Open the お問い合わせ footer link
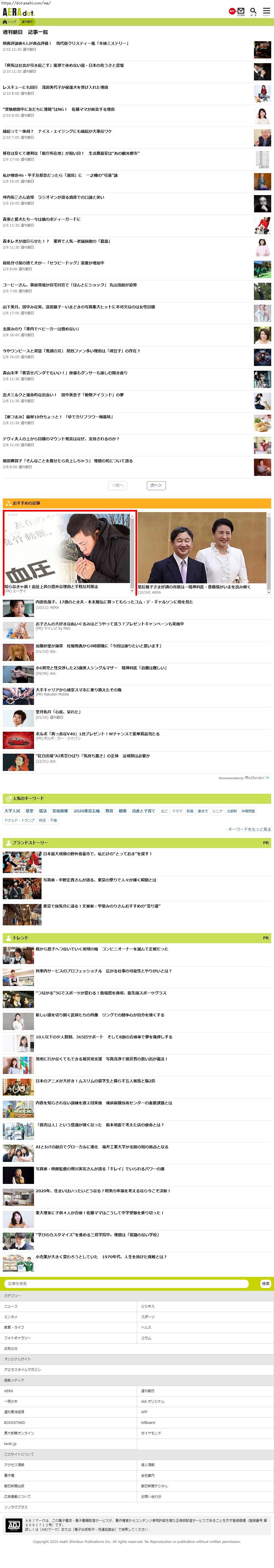The image size is (274, 1568). 151,1497
